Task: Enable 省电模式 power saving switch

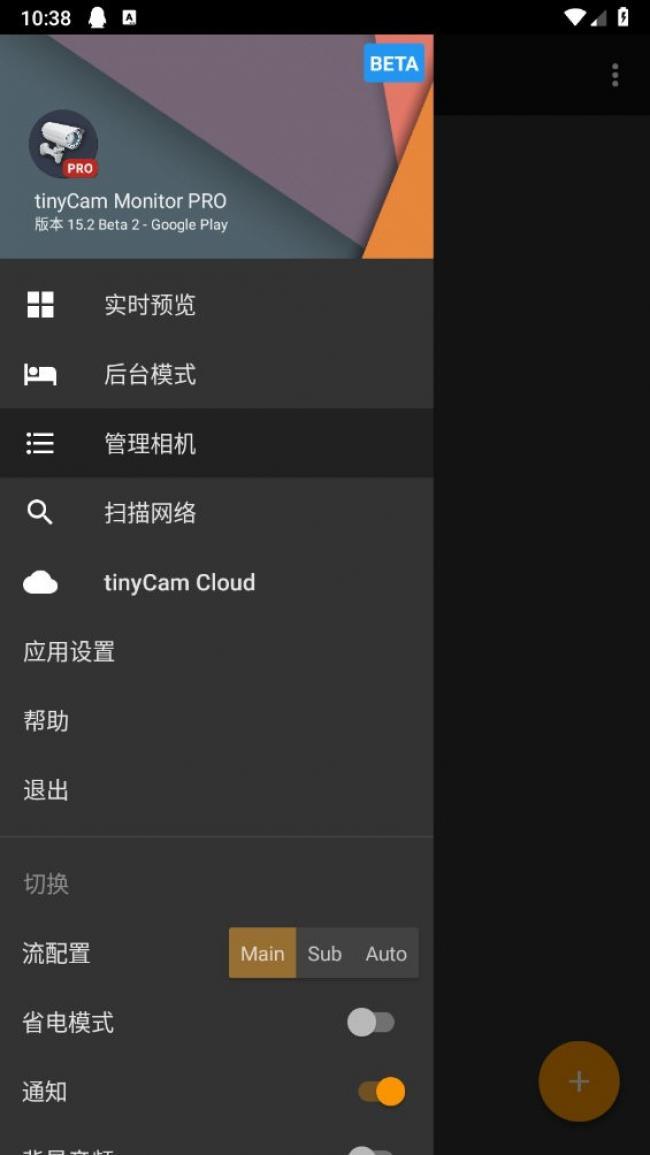Action: coord(371,1022)
